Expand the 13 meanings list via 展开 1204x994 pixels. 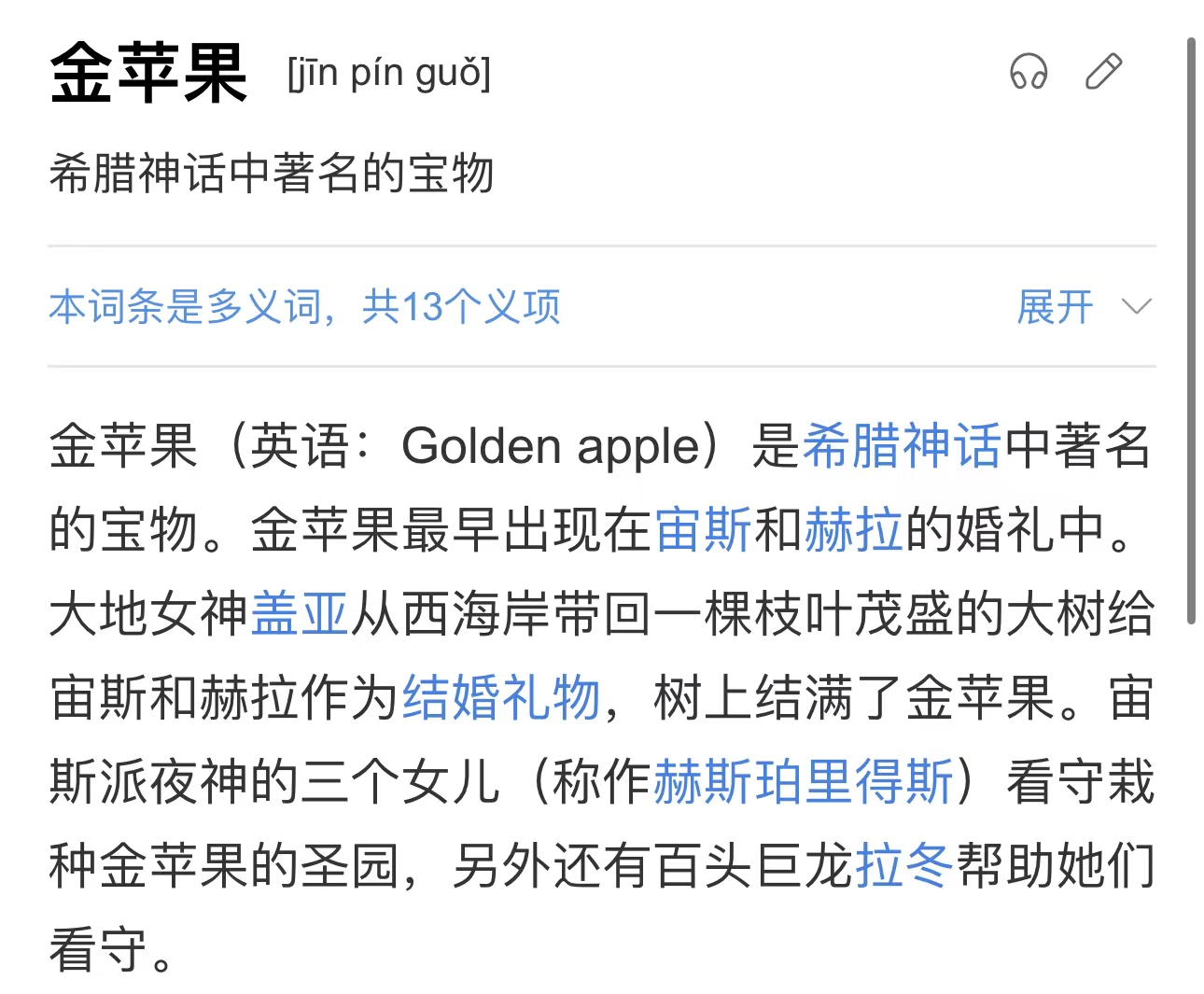pos(1083,307)
